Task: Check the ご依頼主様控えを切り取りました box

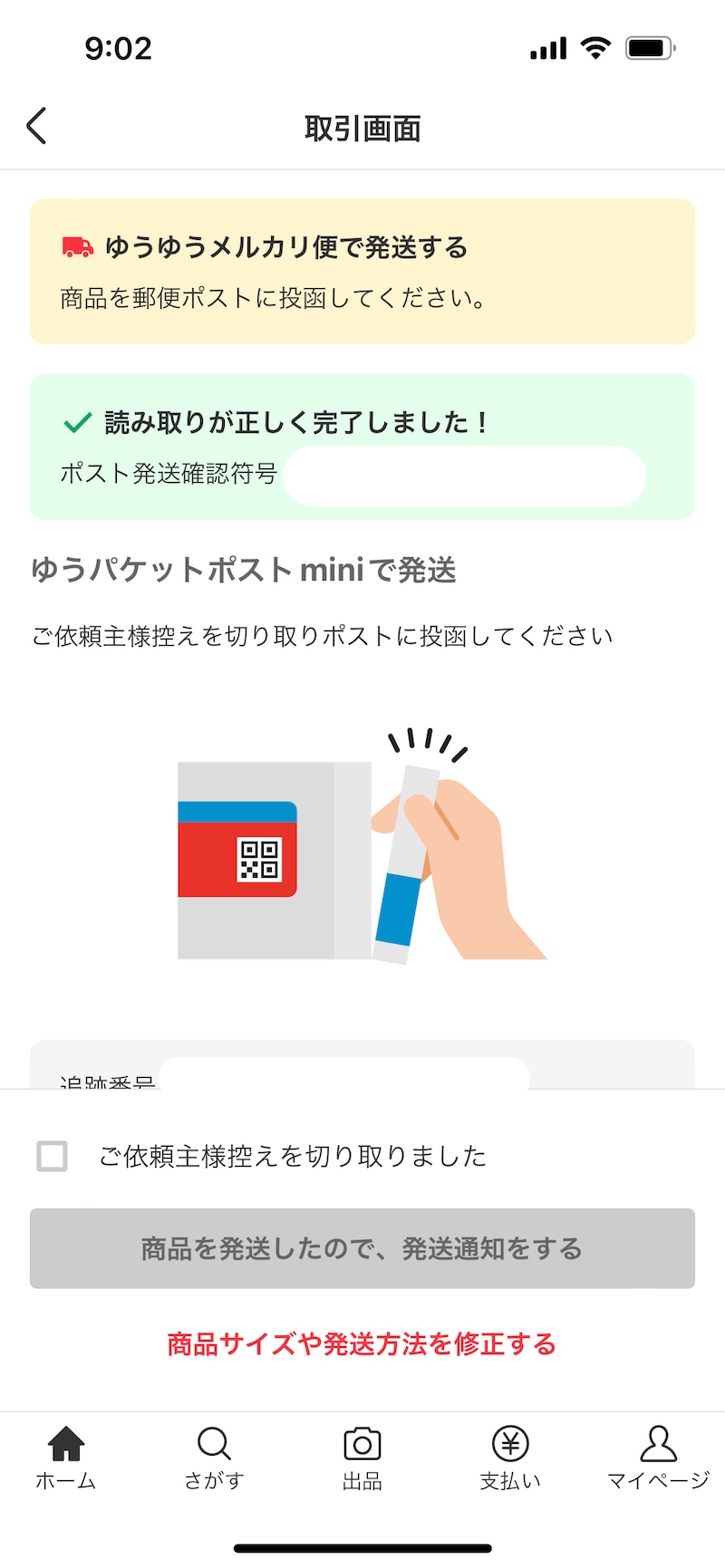Action: (53, 1156)
